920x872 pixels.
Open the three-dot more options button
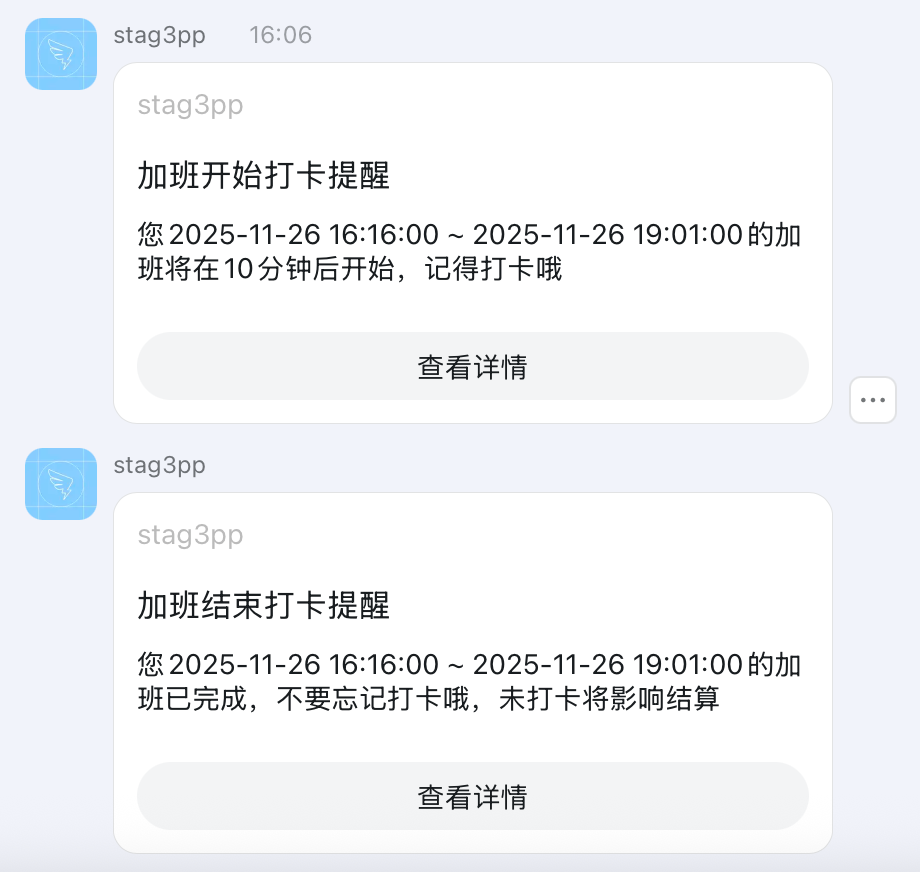(872, 400)
